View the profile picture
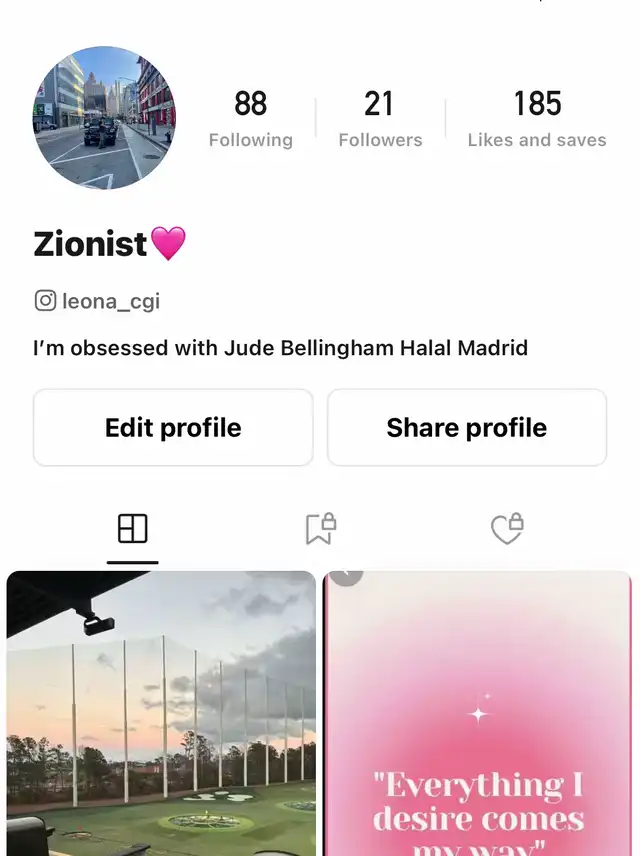Screen dimensions: 640x856 point(104,117)
